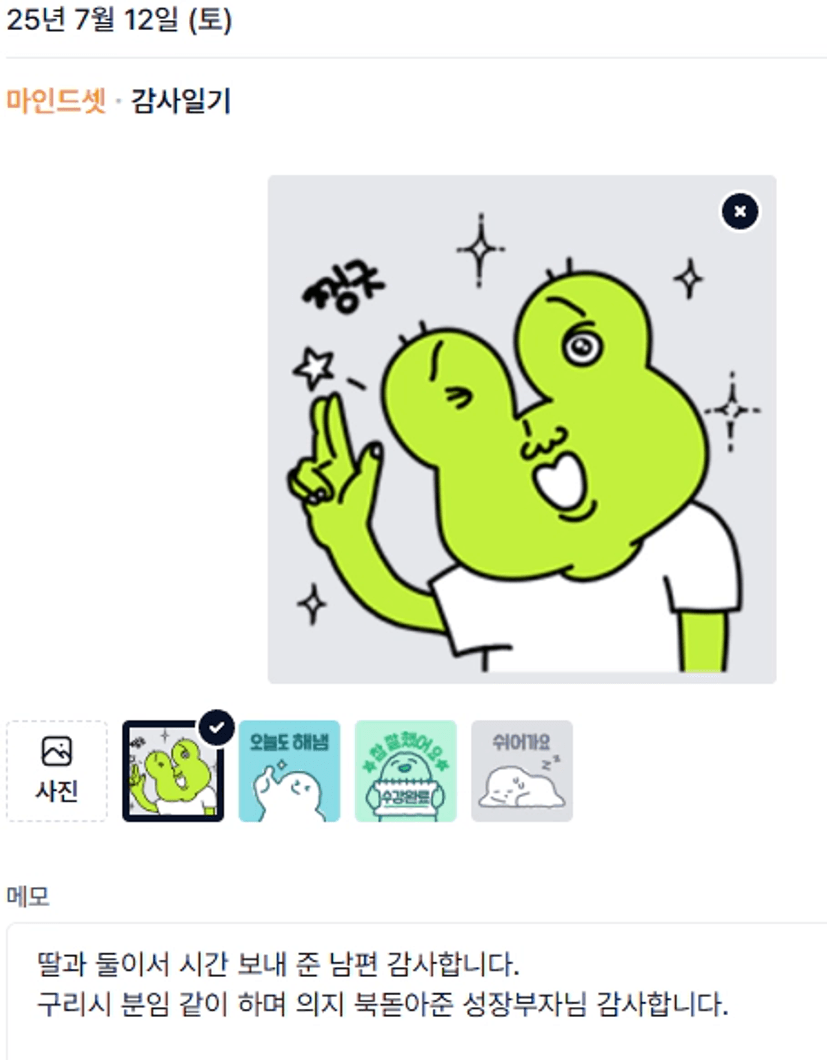Screen dimensions: 827x1060
Task: Select the 쉬어가요 sleeping sticker
Action: (x=522, y=771)
